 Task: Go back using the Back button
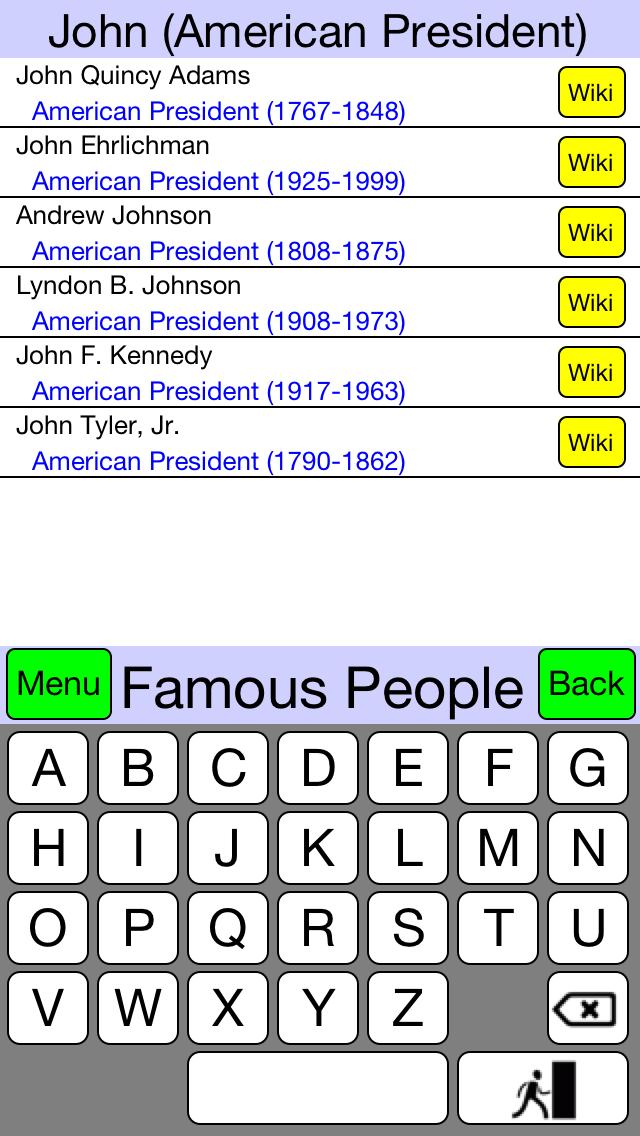click(587, 685)
